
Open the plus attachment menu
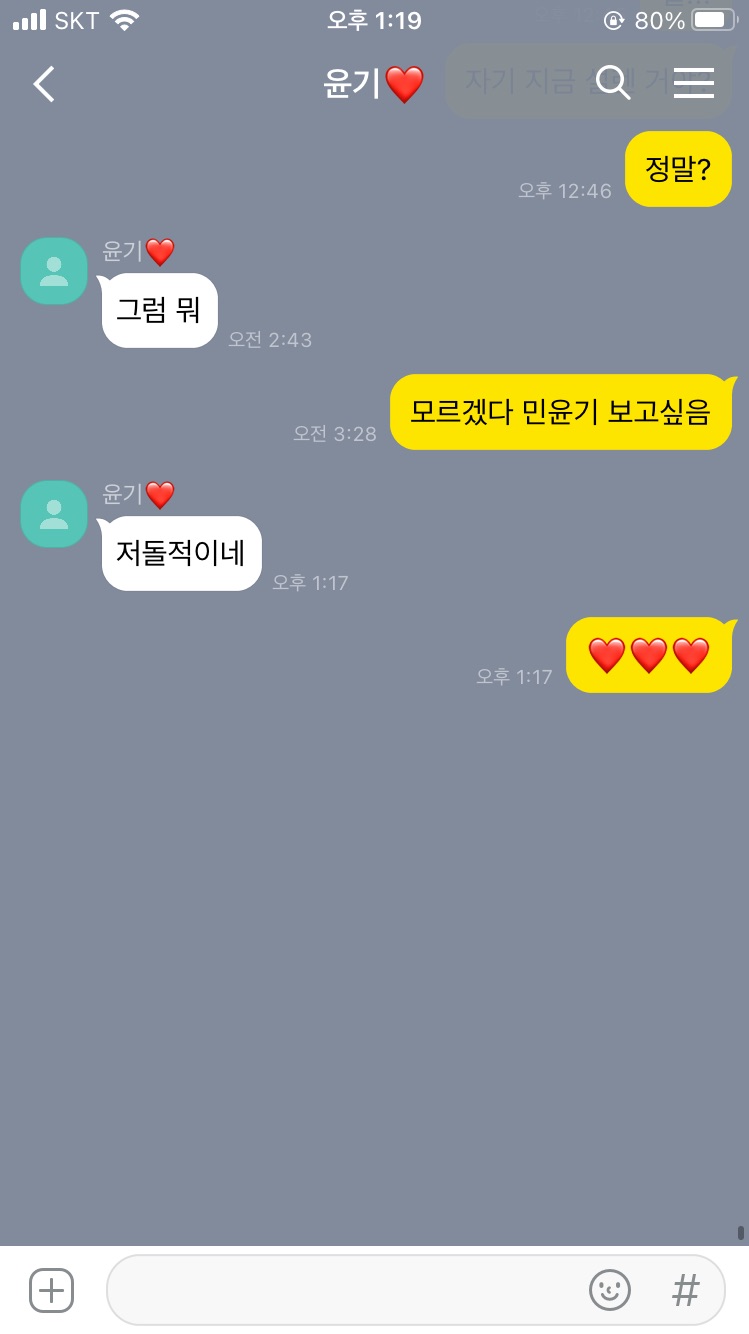(51, 1290)
